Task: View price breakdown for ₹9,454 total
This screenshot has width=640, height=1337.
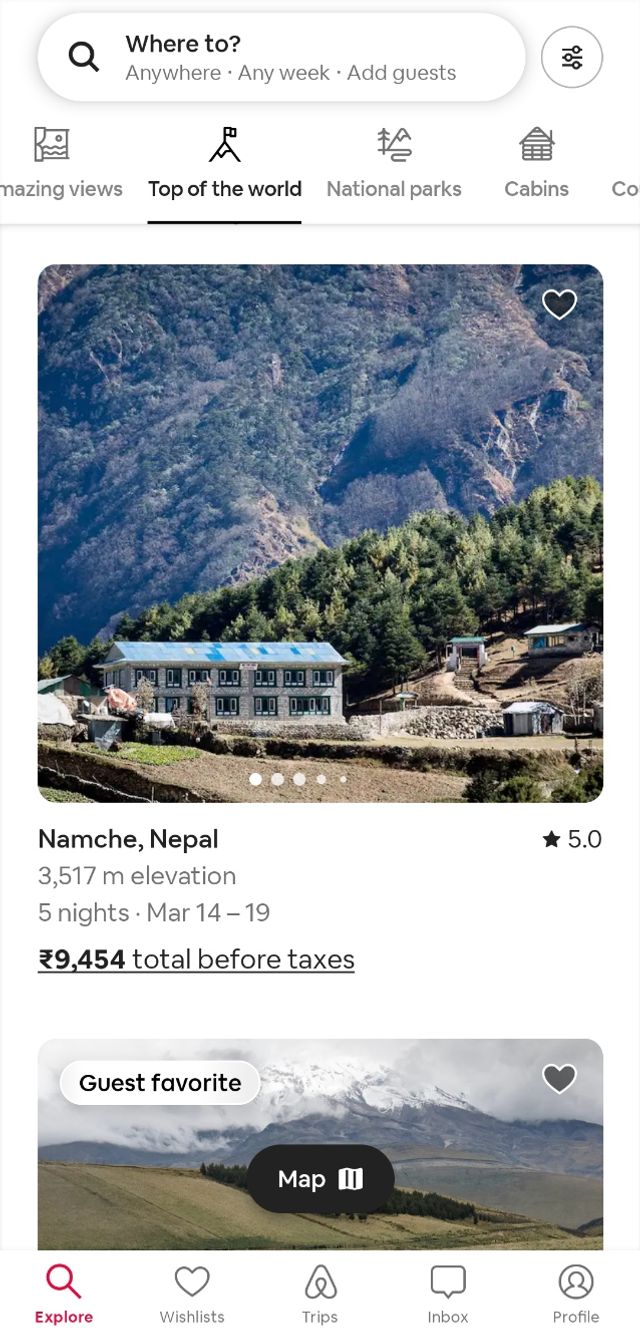Action: point(196,960)
